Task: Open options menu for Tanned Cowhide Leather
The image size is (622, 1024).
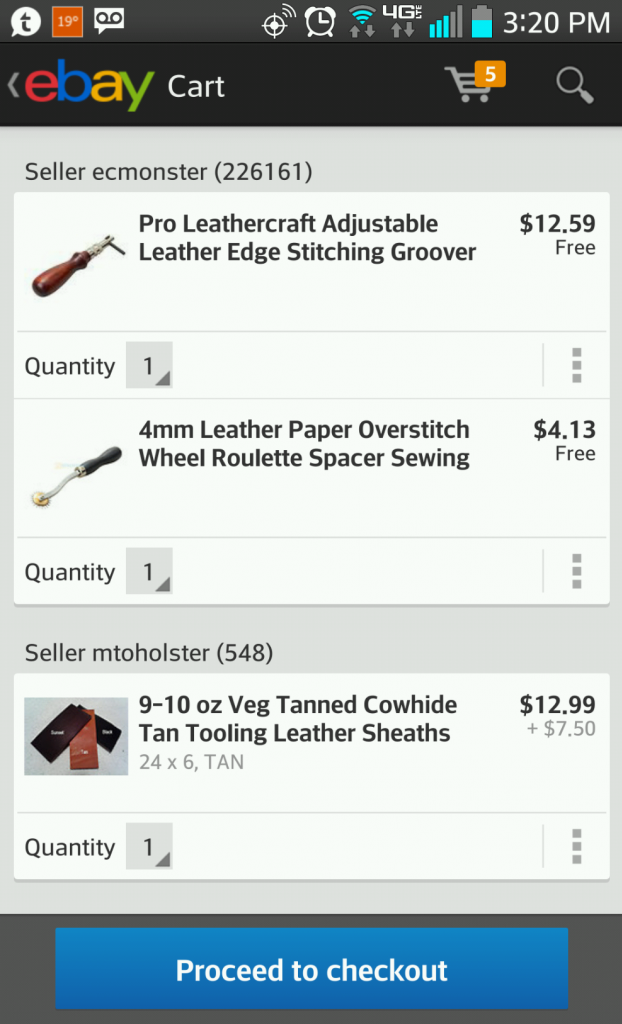Action: click(577, 847)
